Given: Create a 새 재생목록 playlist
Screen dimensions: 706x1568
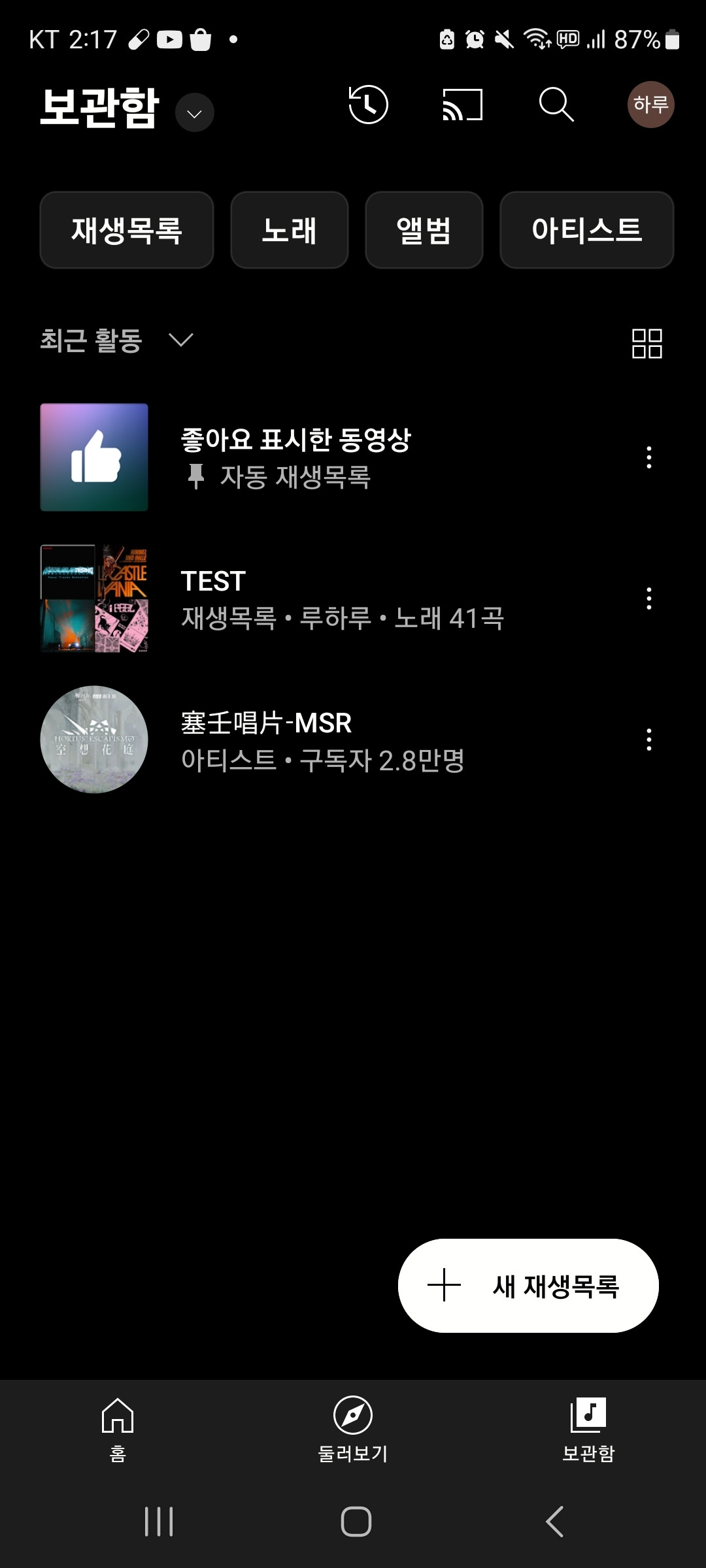Looking at the screenshot, I should [528, 1285].
